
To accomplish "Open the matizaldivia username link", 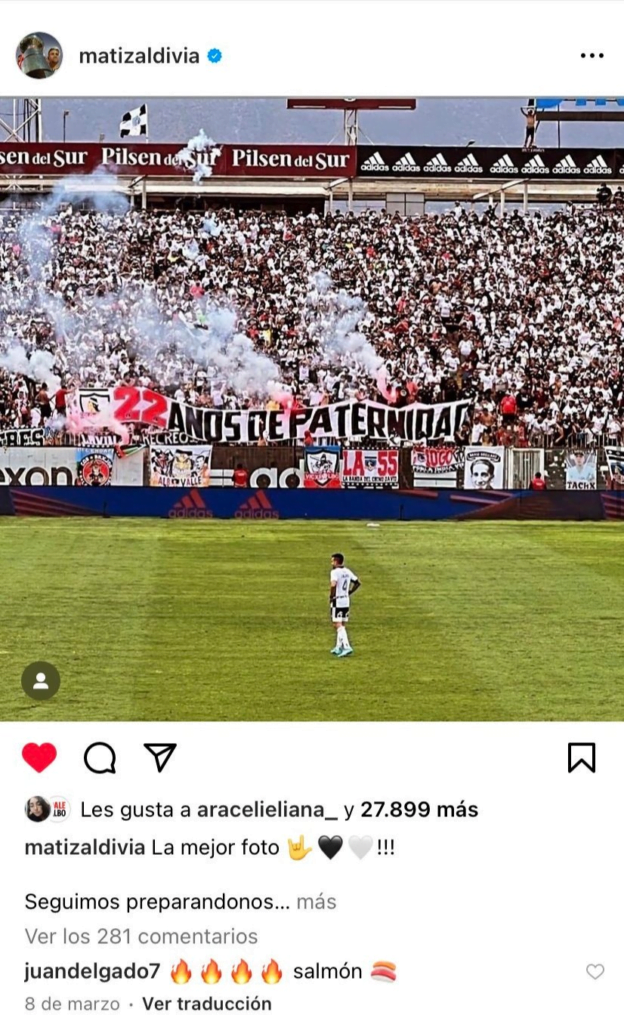I will (x=139, y=56).
